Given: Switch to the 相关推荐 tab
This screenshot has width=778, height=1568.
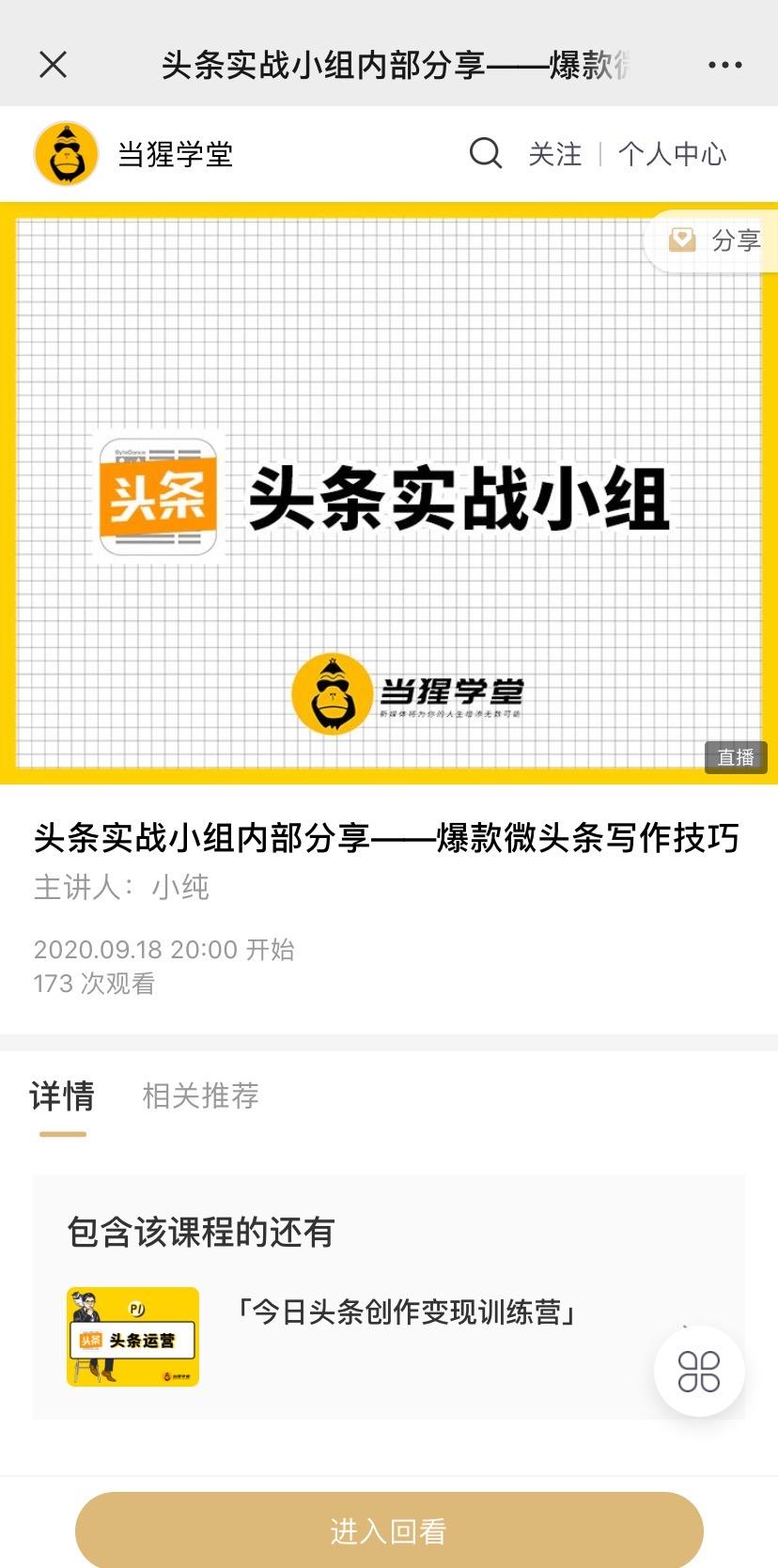Looking at the screenshot, I should pyautogui.click(x=200, y=1095).
